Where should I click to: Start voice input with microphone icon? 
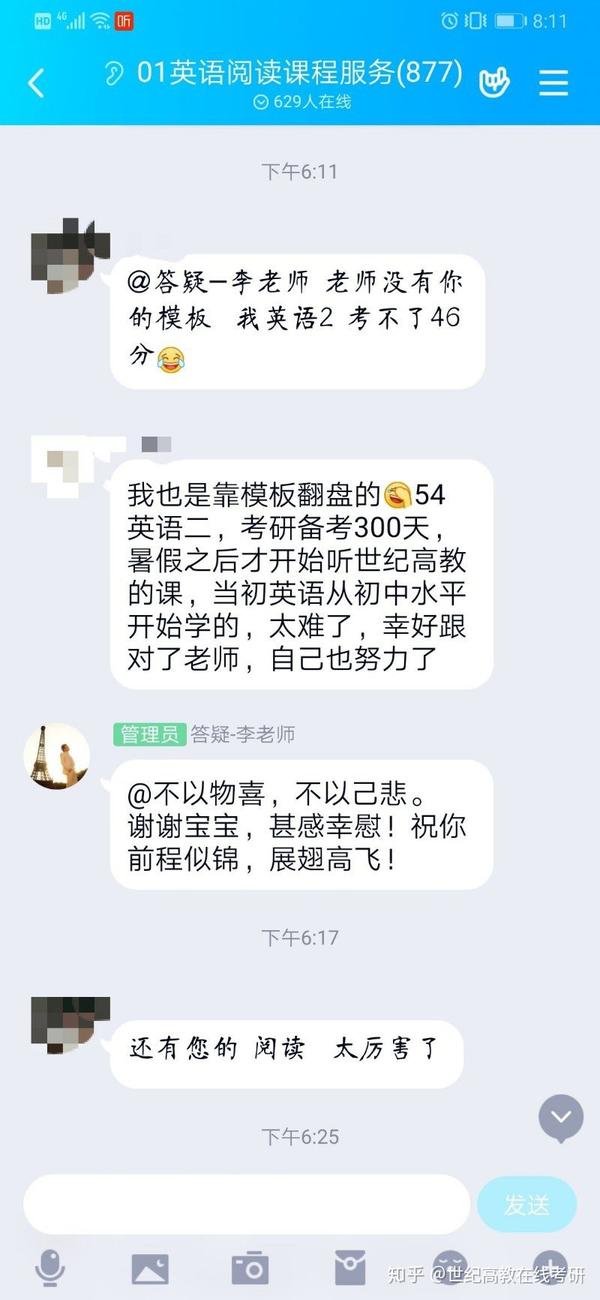tap(49, 1268)
